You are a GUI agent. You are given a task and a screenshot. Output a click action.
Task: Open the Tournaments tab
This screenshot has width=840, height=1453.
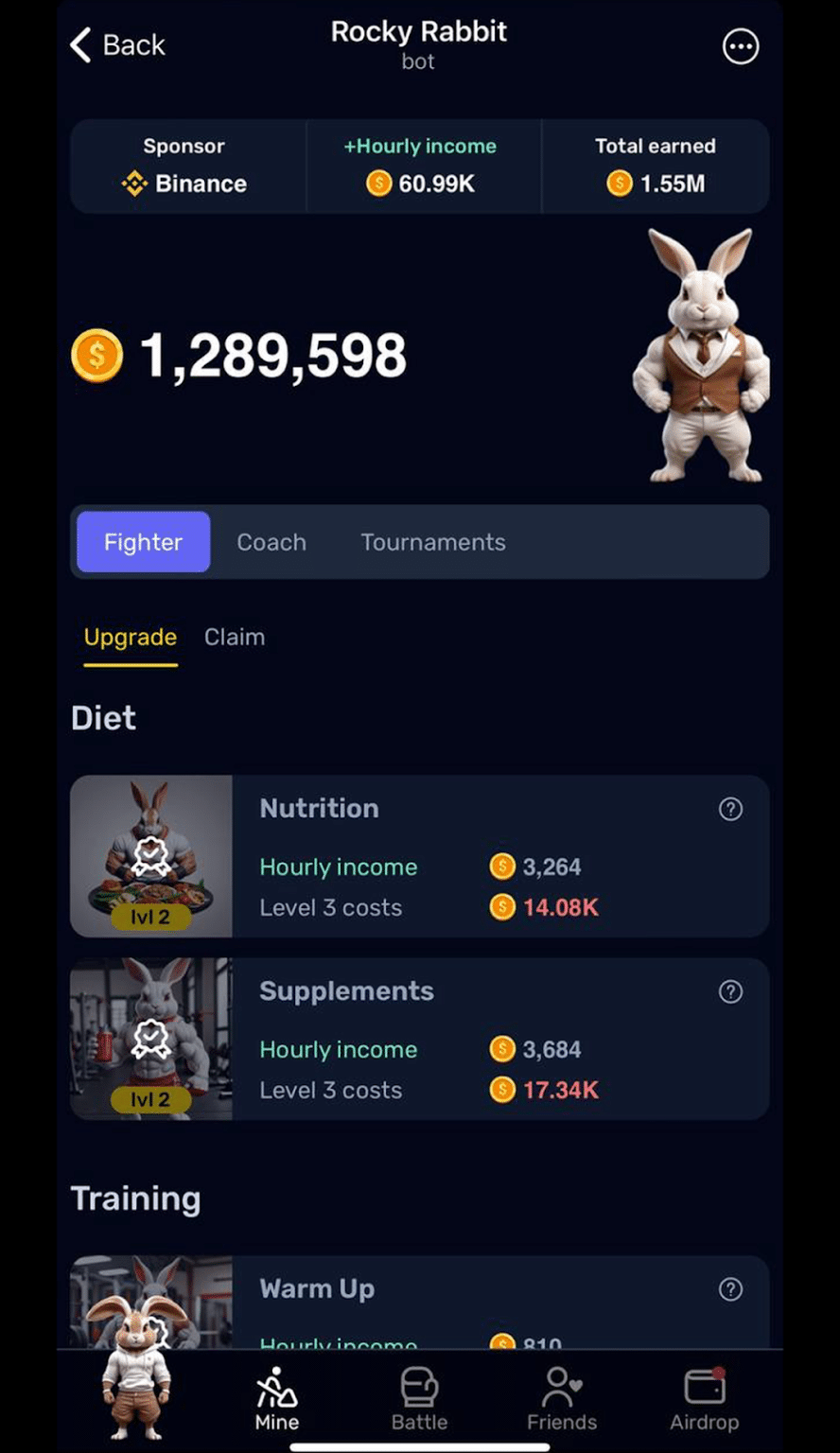432,542
